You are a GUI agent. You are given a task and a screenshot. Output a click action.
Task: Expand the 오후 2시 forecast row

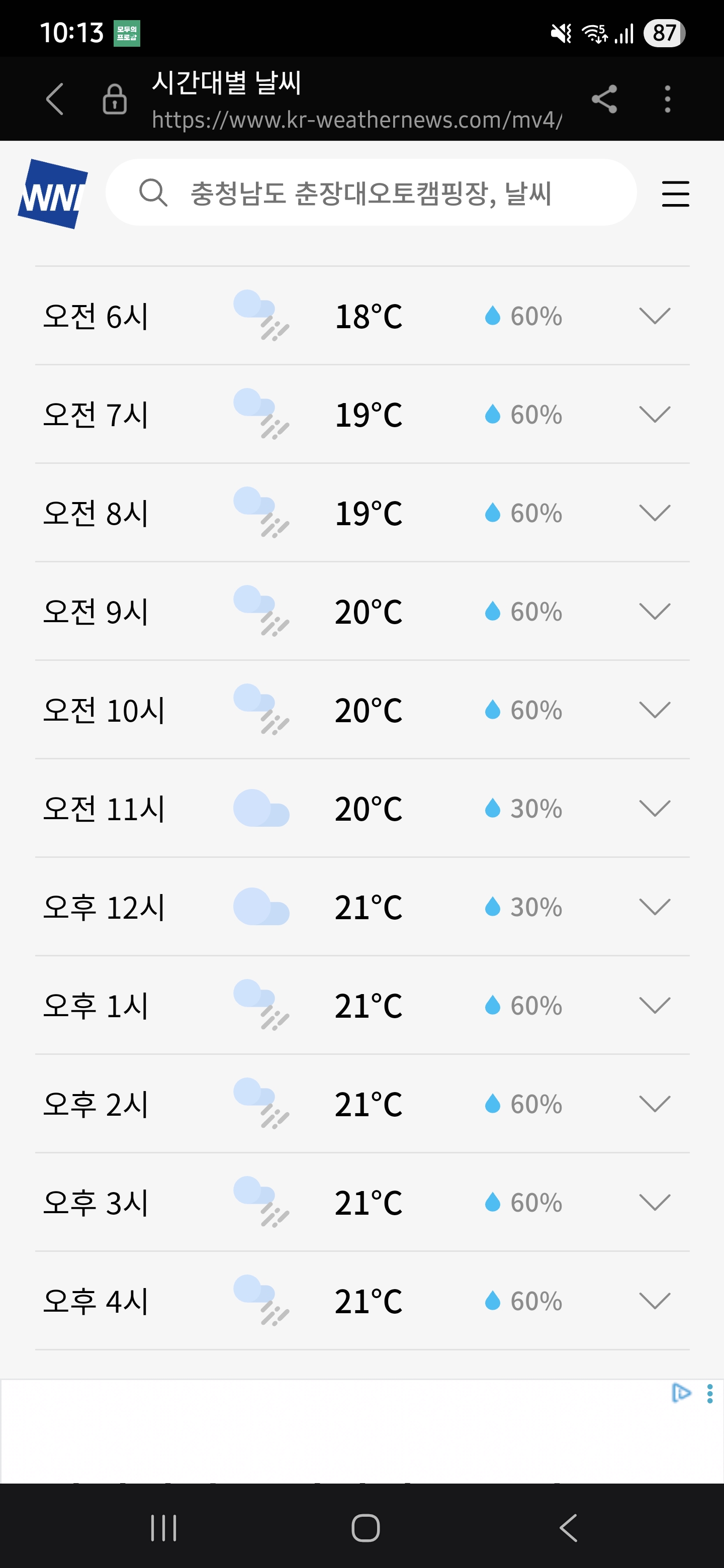655,1104
